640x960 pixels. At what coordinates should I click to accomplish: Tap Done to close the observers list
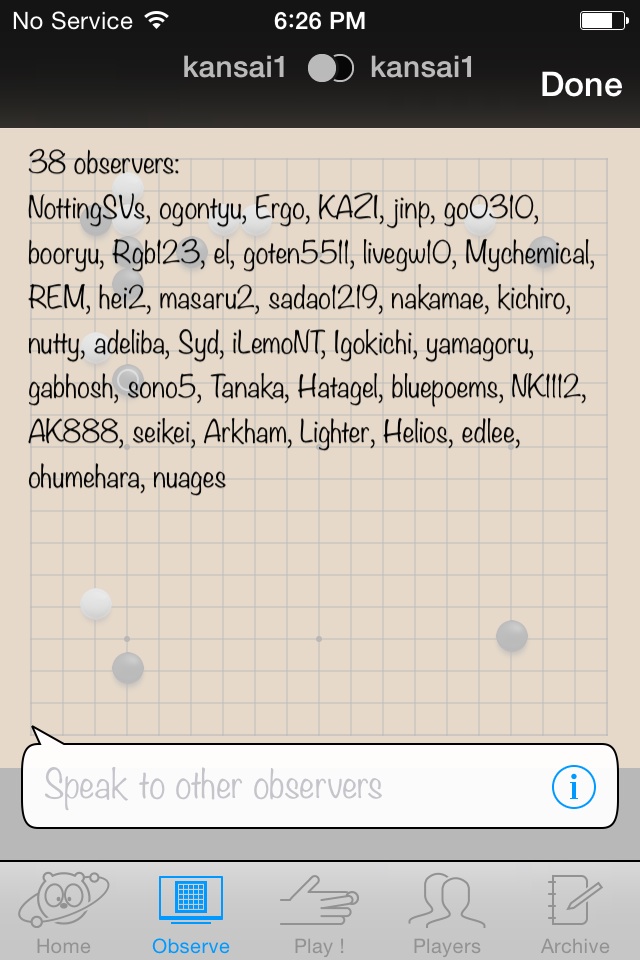coord(581,84)
